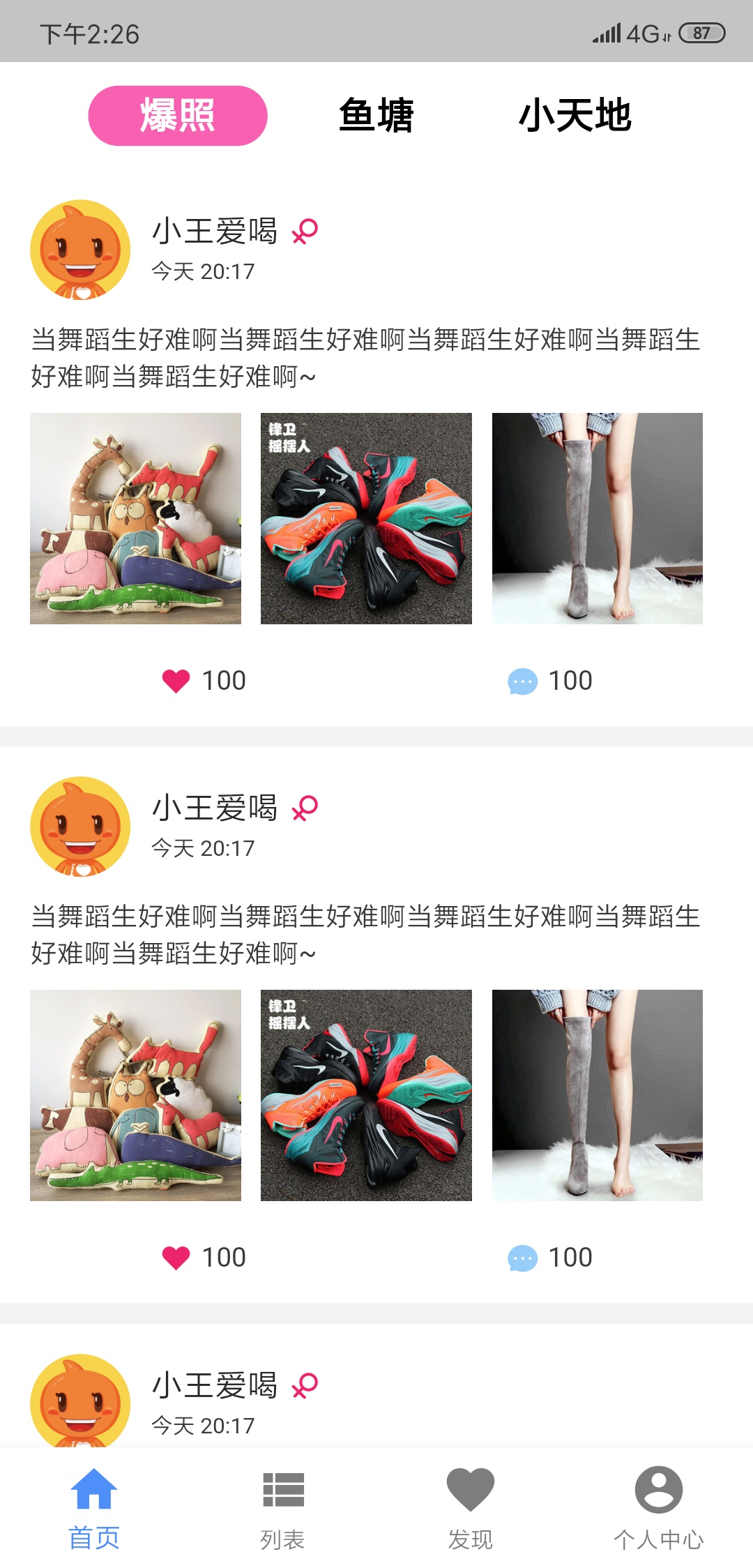The image size is (753, 1568).
Task: Toggle the like heart on second post
Action: (x=175, y=1258)
